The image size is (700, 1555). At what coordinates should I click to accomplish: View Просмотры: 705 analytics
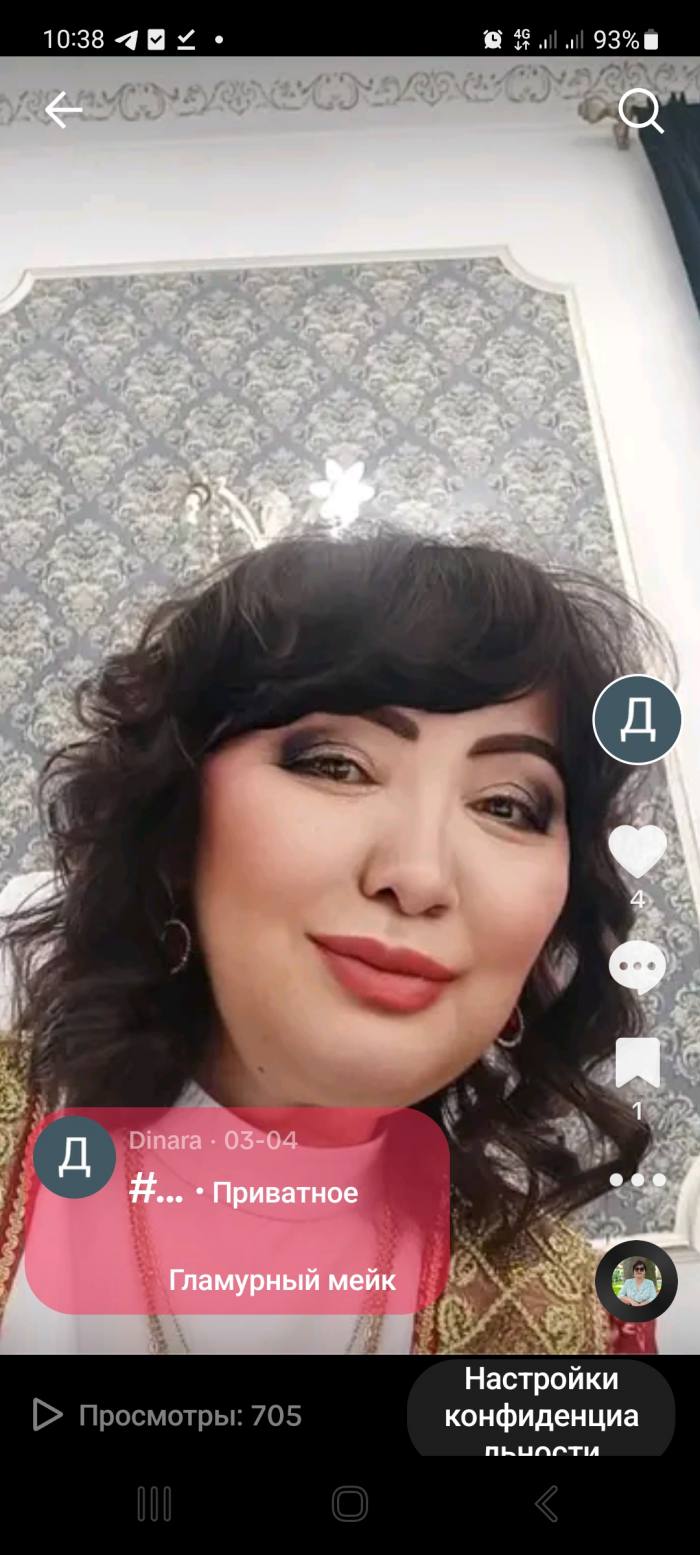click(x=167, y=1415)
